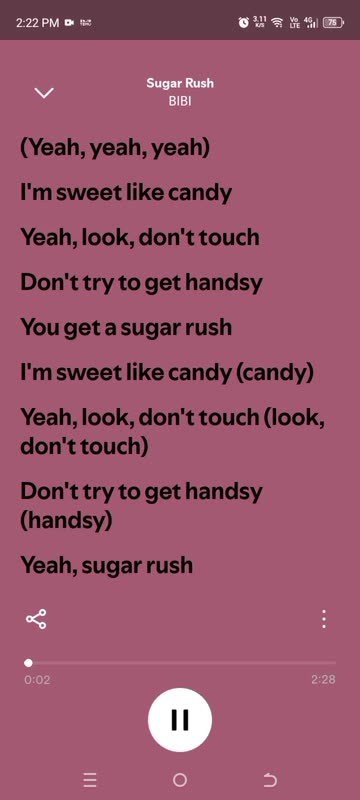Viewport: 360px width, 800px height.
Task: Tap the playback progress bar
Action: [182, 663]
